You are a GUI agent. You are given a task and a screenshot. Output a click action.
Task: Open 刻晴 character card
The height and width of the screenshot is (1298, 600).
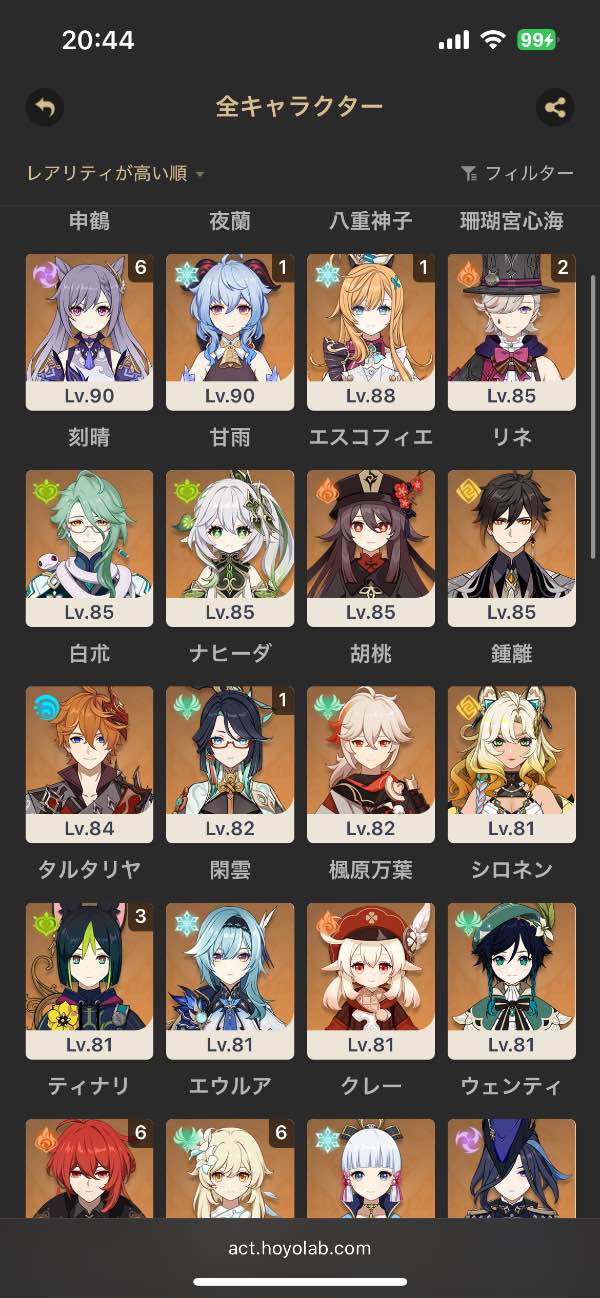click(x=89, y=332)
